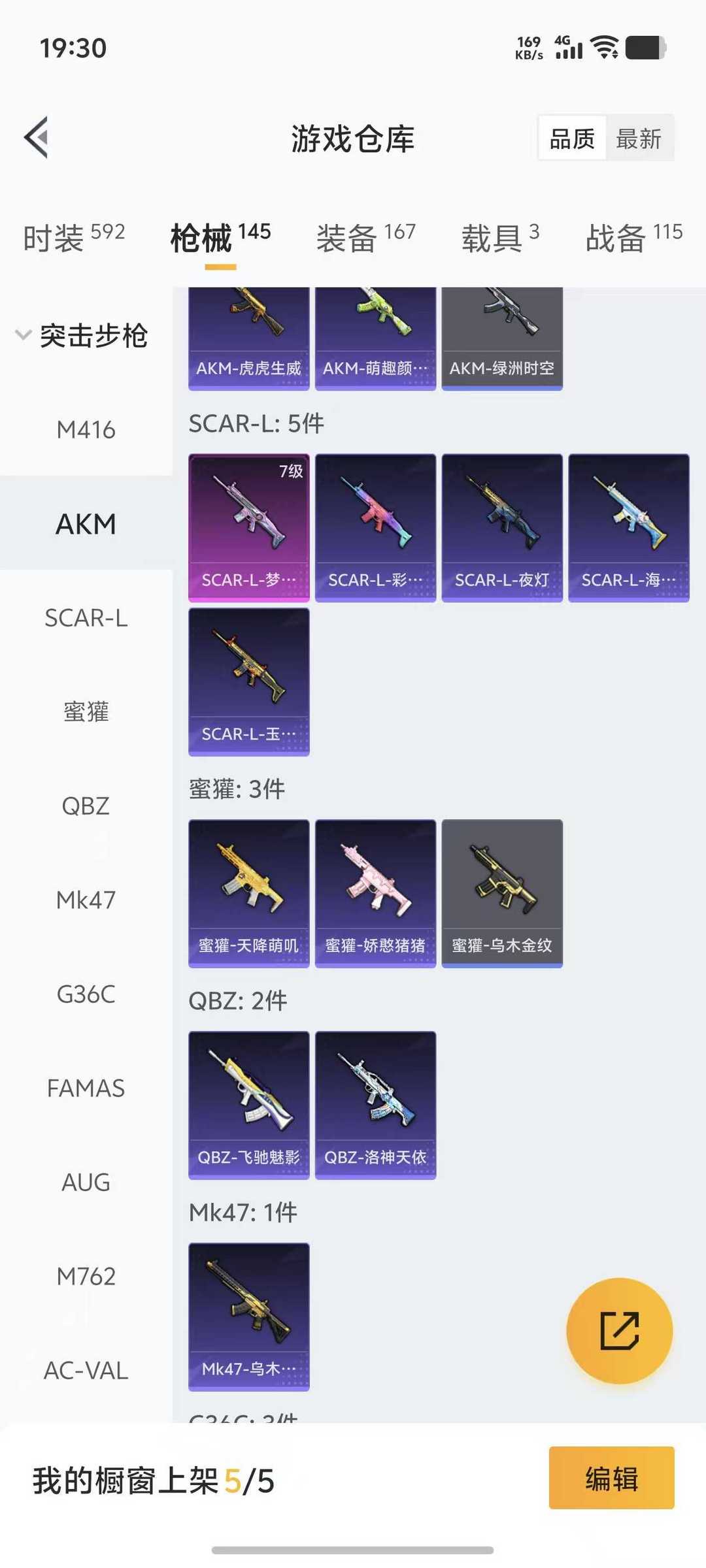
Task: Select the AKM-绿洲时空 weapon icon
Action: [501, 333]
